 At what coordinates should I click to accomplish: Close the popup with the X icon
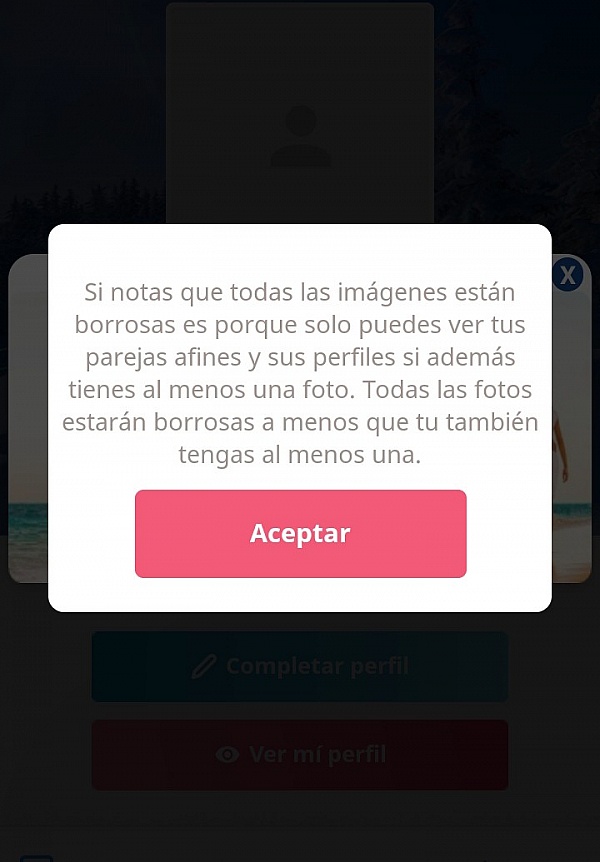(x=568, y=275)
